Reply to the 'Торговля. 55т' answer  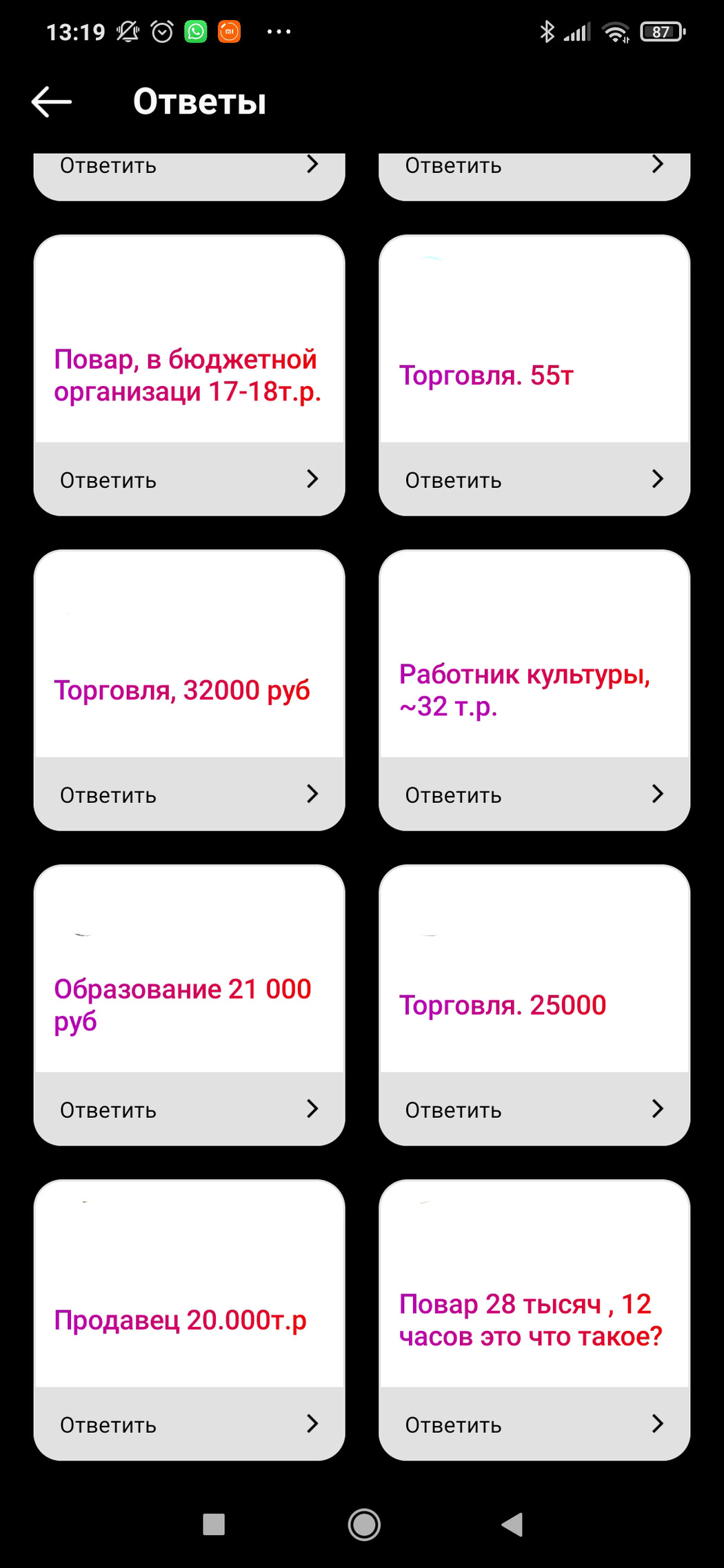[534, 479]
